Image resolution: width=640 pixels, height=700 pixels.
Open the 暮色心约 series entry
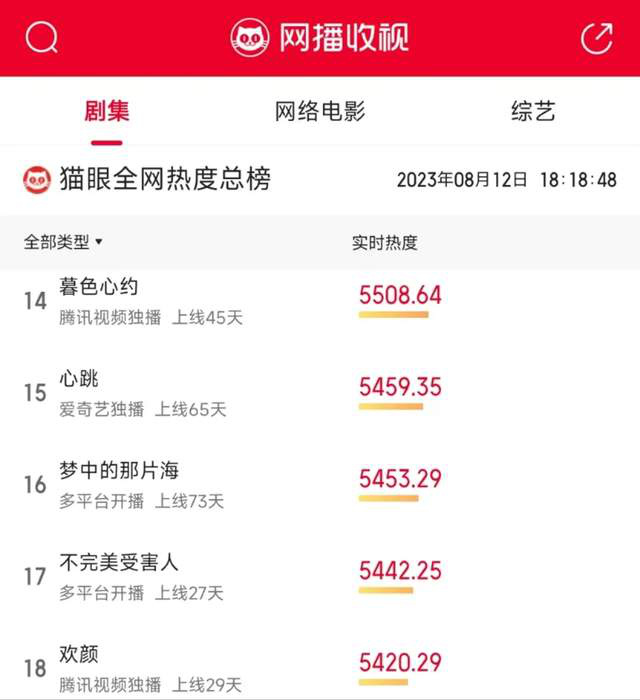pyautogui.click(x=98, y=288)
